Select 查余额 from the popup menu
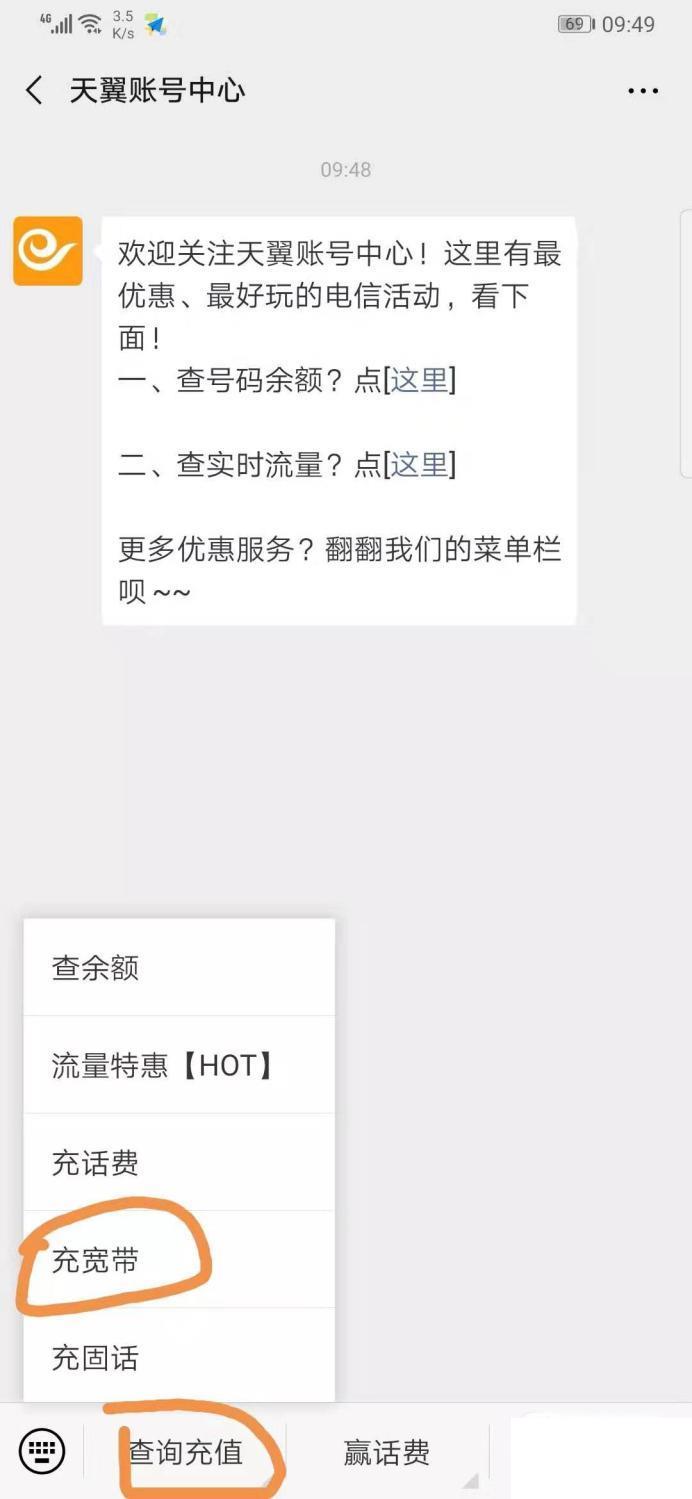The height and width of the screenshot is (1499, 692). point(179,967)
